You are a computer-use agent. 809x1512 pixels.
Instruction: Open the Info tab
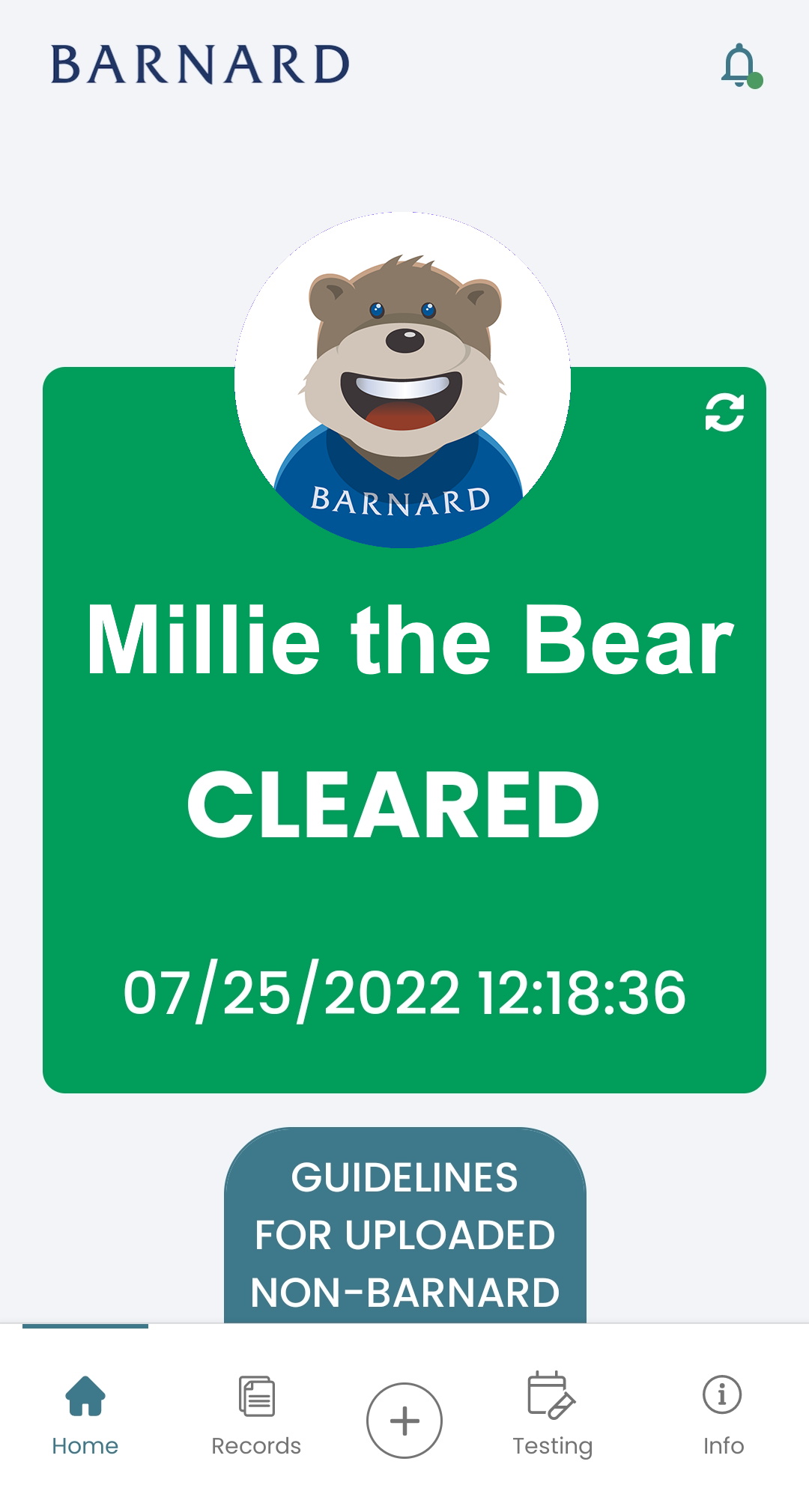point(723,1414)
